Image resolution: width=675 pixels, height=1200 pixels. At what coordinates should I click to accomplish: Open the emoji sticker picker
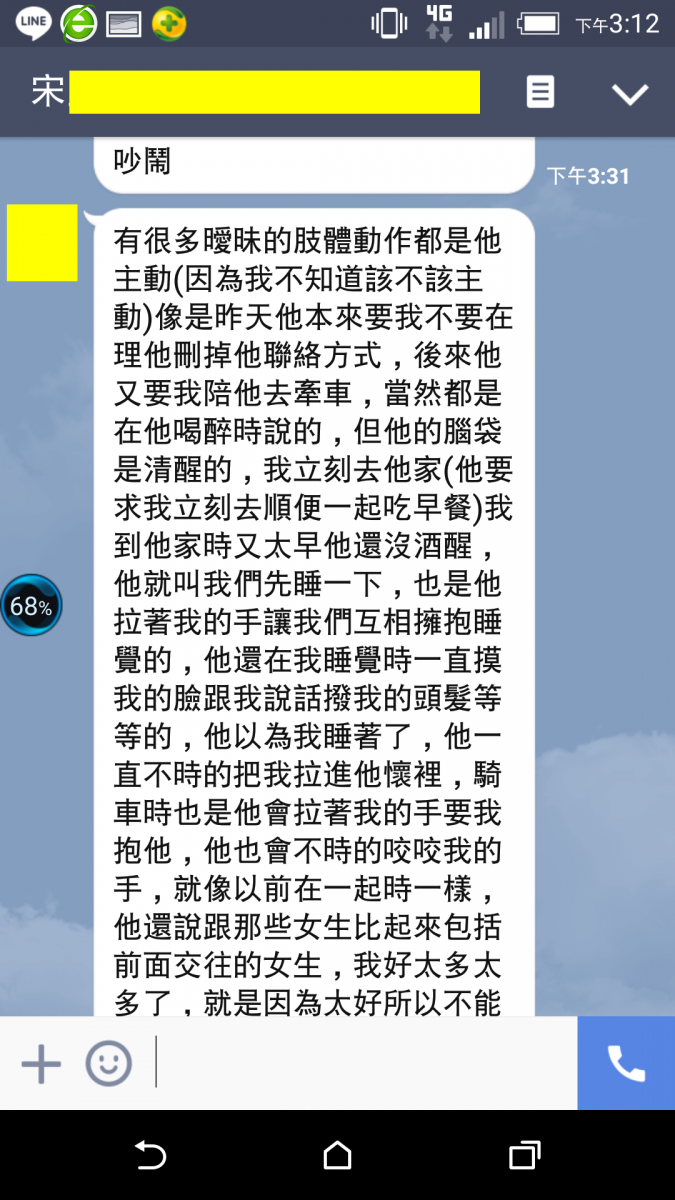108,1063
